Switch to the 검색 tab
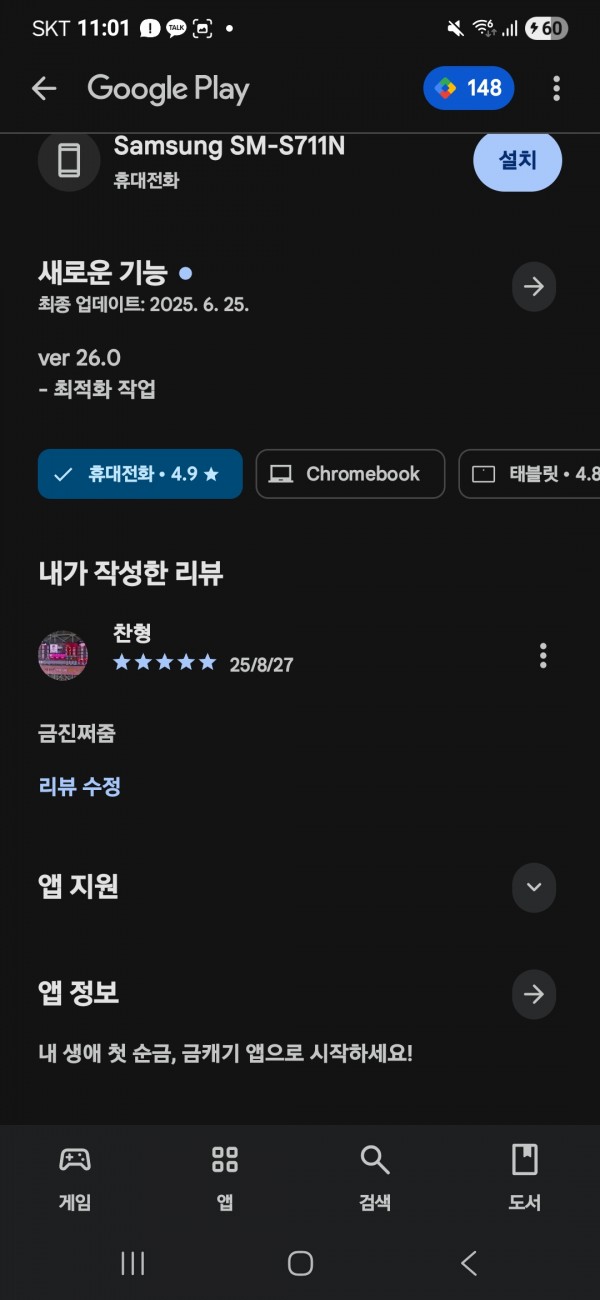The height and width of the screenshot is (1300, 600). tap(375, 1180)
